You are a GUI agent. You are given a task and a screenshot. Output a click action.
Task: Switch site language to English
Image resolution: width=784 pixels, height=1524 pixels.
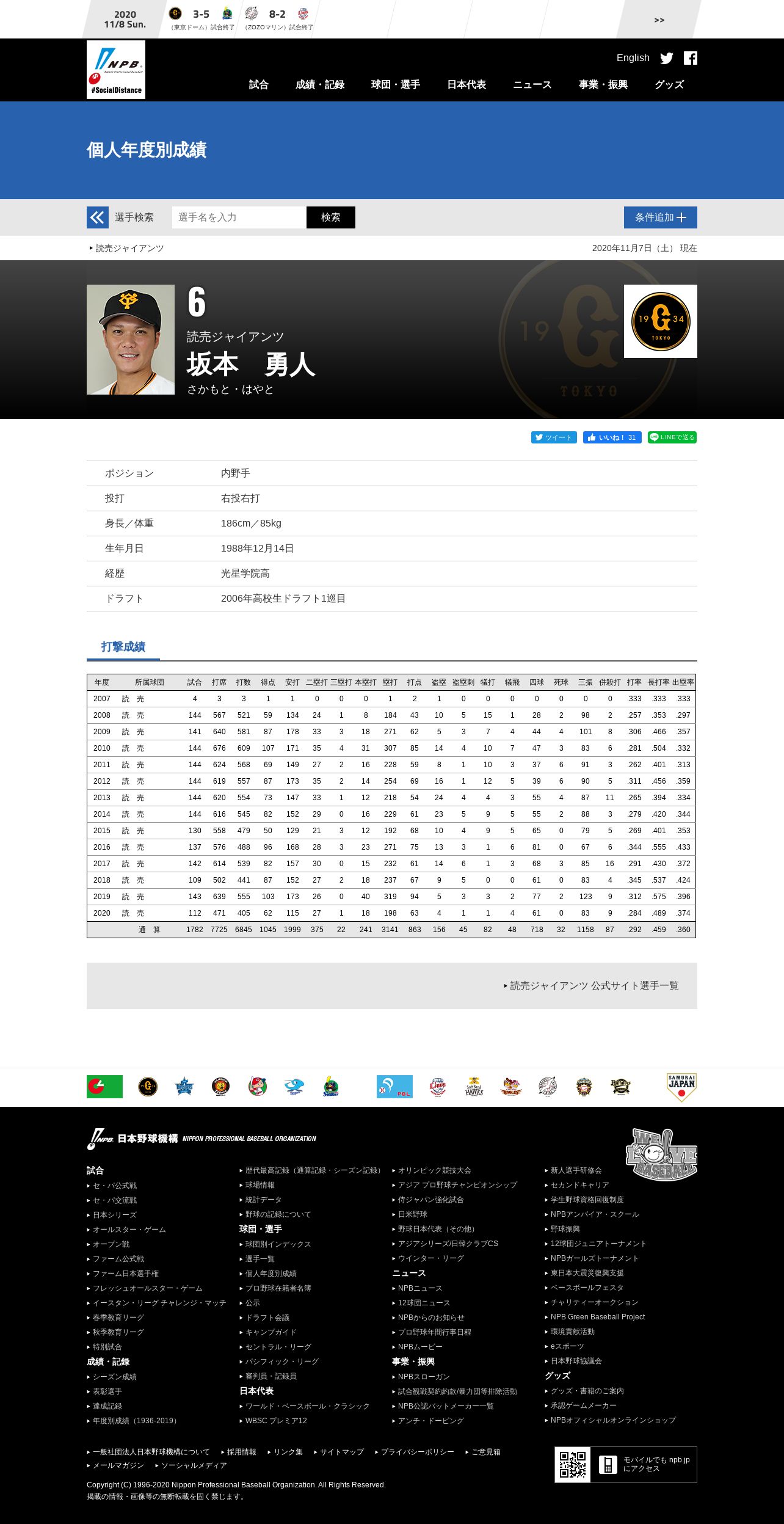pos(633,58)
